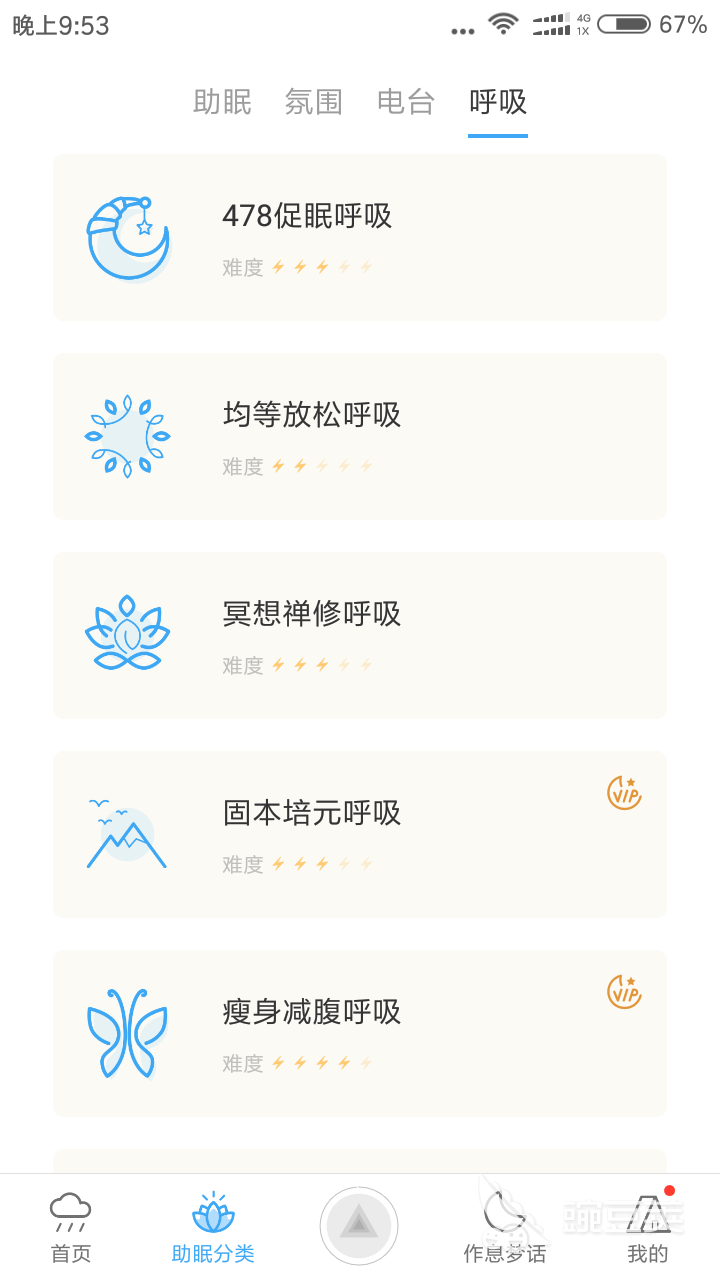720x1280 pixels.
Task: Switch to the 助眠 top tab
Action: [222, 102]
